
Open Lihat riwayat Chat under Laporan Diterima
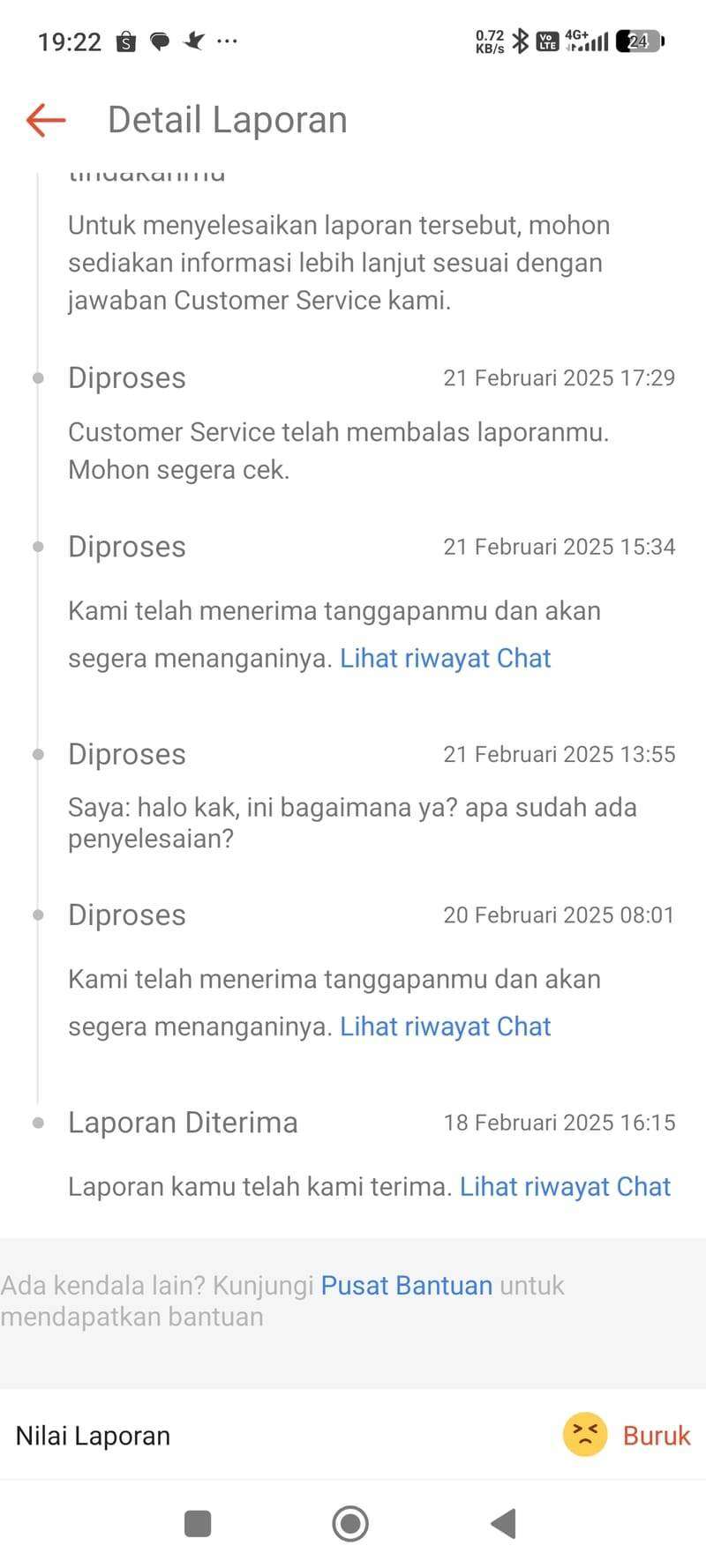click(x=565, y=1187)
